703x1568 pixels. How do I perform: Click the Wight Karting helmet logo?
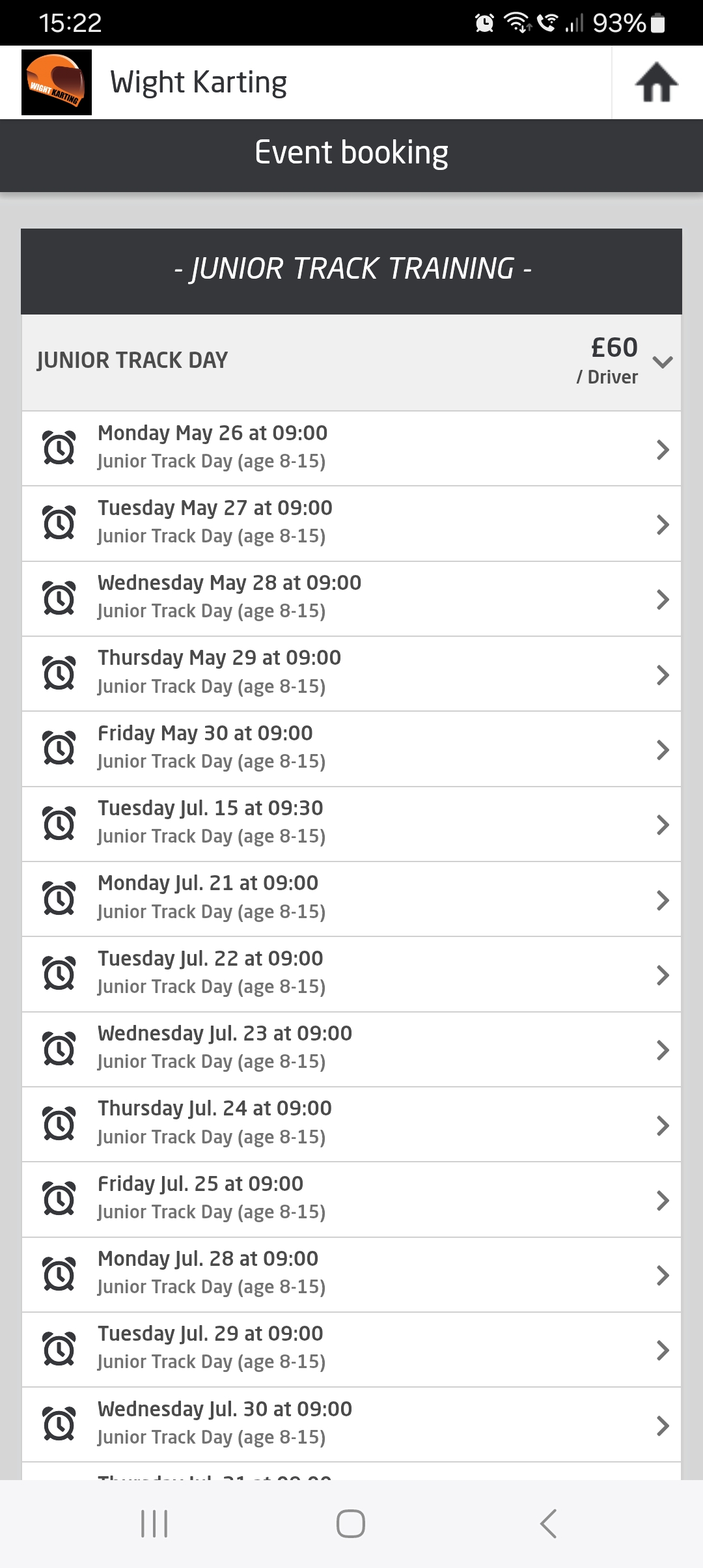56,82
